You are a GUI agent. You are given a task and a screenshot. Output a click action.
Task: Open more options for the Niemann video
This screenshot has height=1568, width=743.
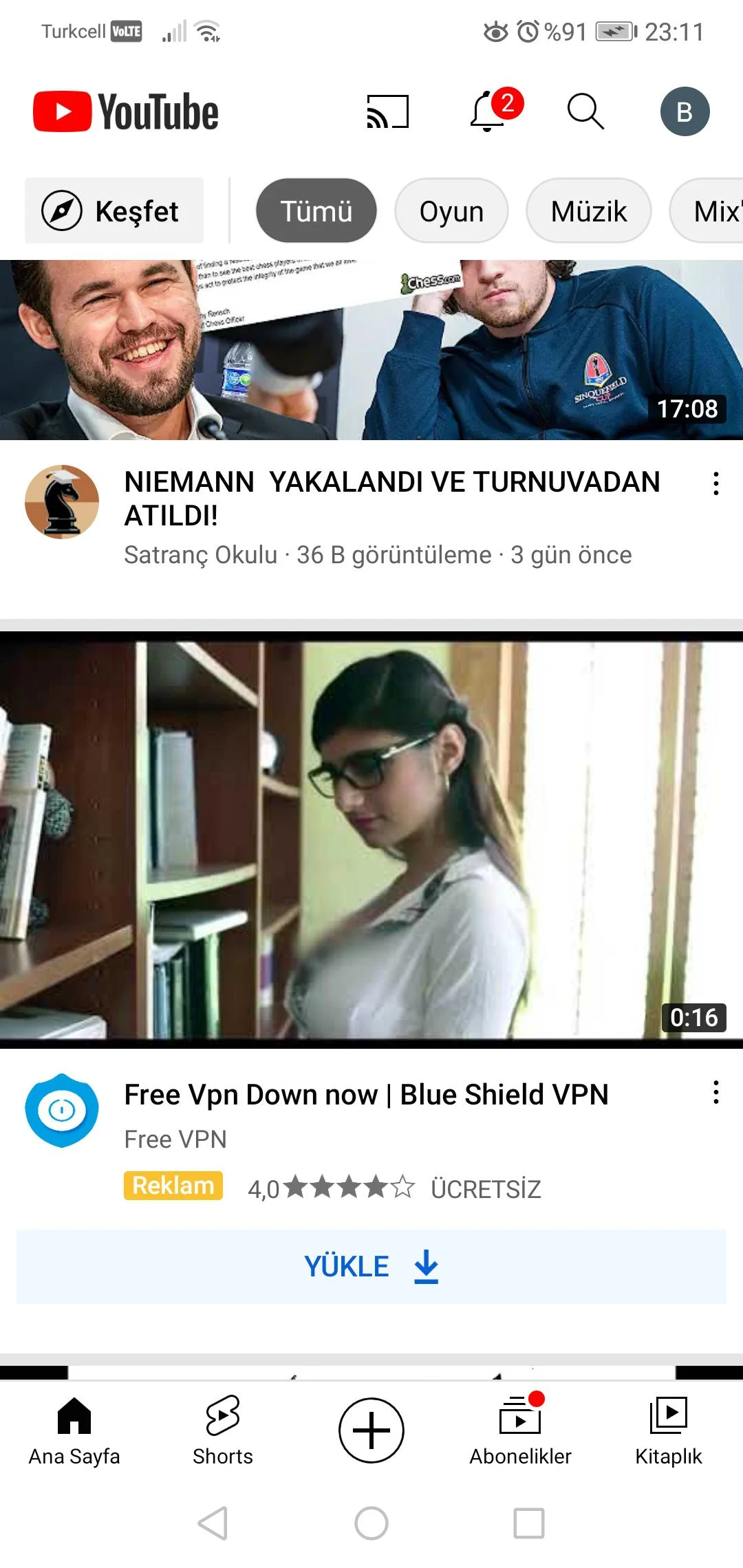pyautogui.click(x=716, y=483)
